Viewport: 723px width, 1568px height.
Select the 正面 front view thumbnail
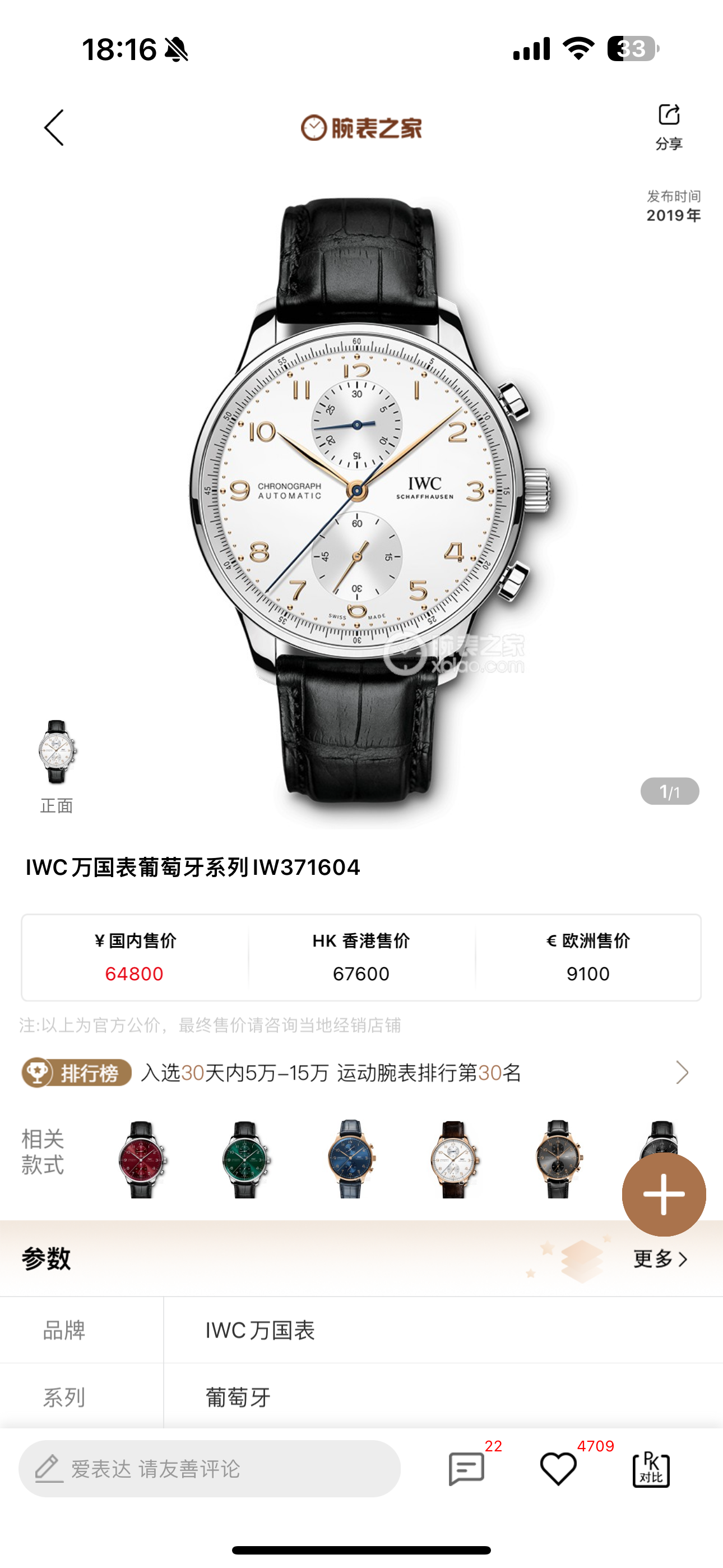click(57, 753)
